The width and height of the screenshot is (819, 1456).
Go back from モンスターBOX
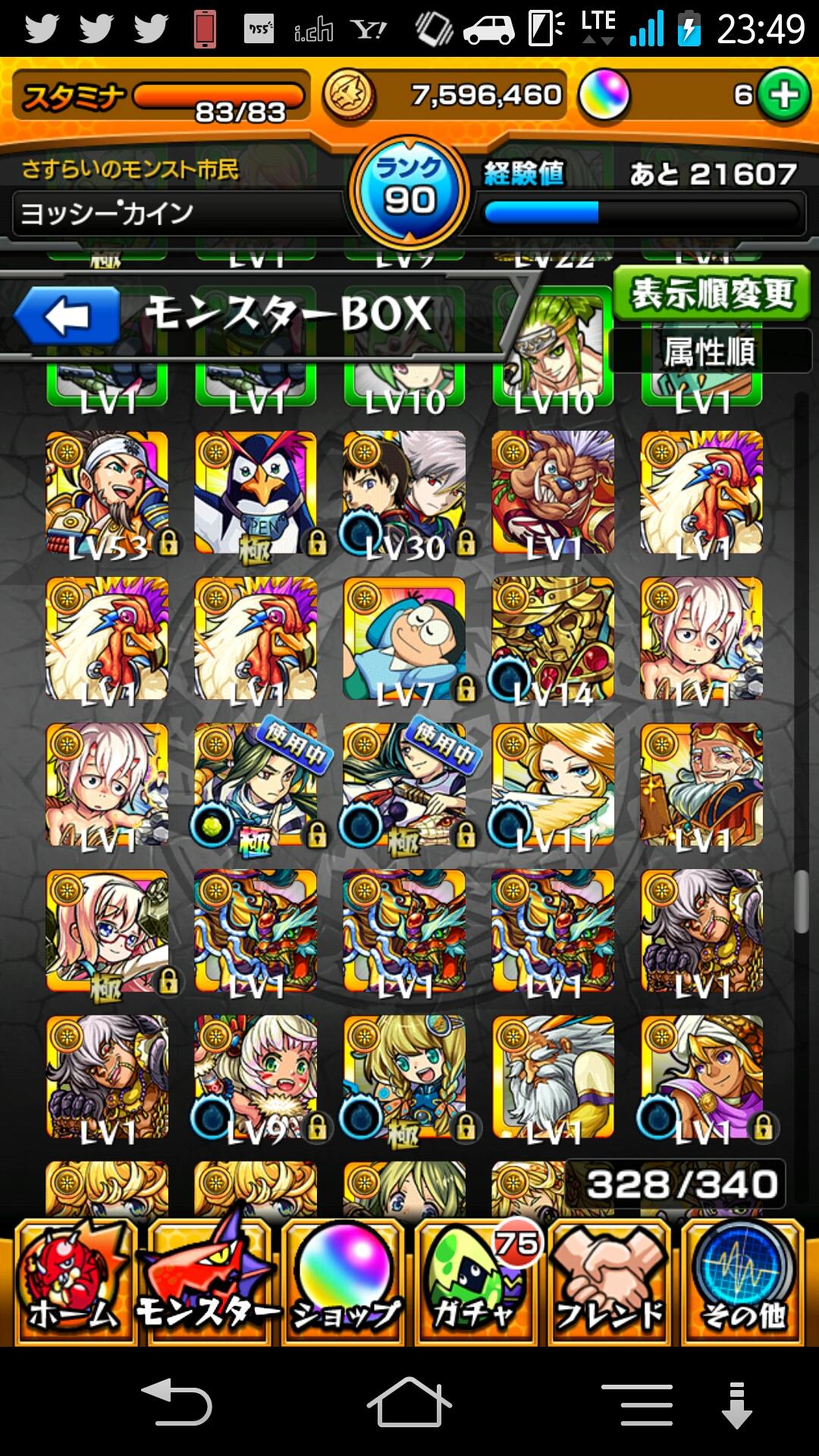tap(67, 316)
